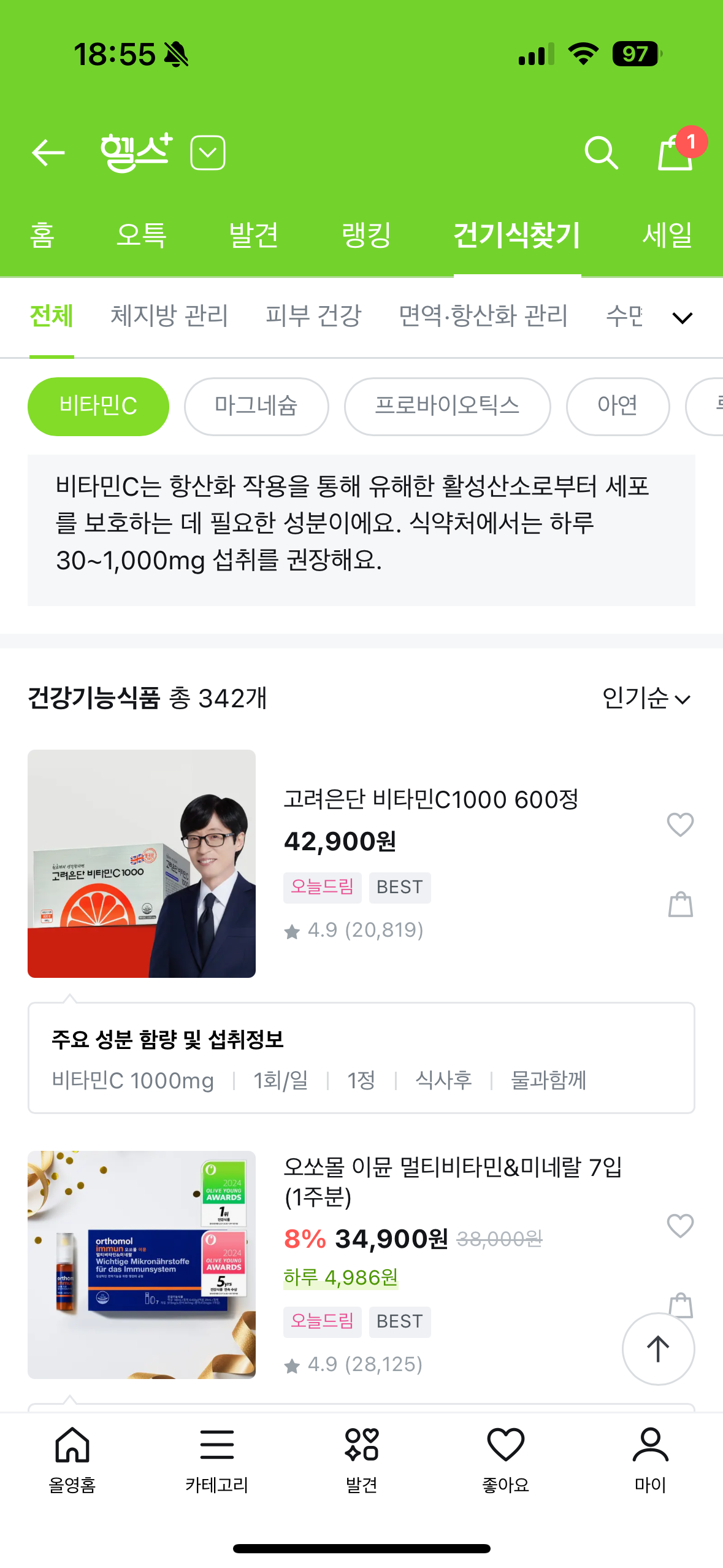The height and width of the screenshot is (1568, 723).
Task: Switch to the 랭킹 tab
Action: point(366,235)
